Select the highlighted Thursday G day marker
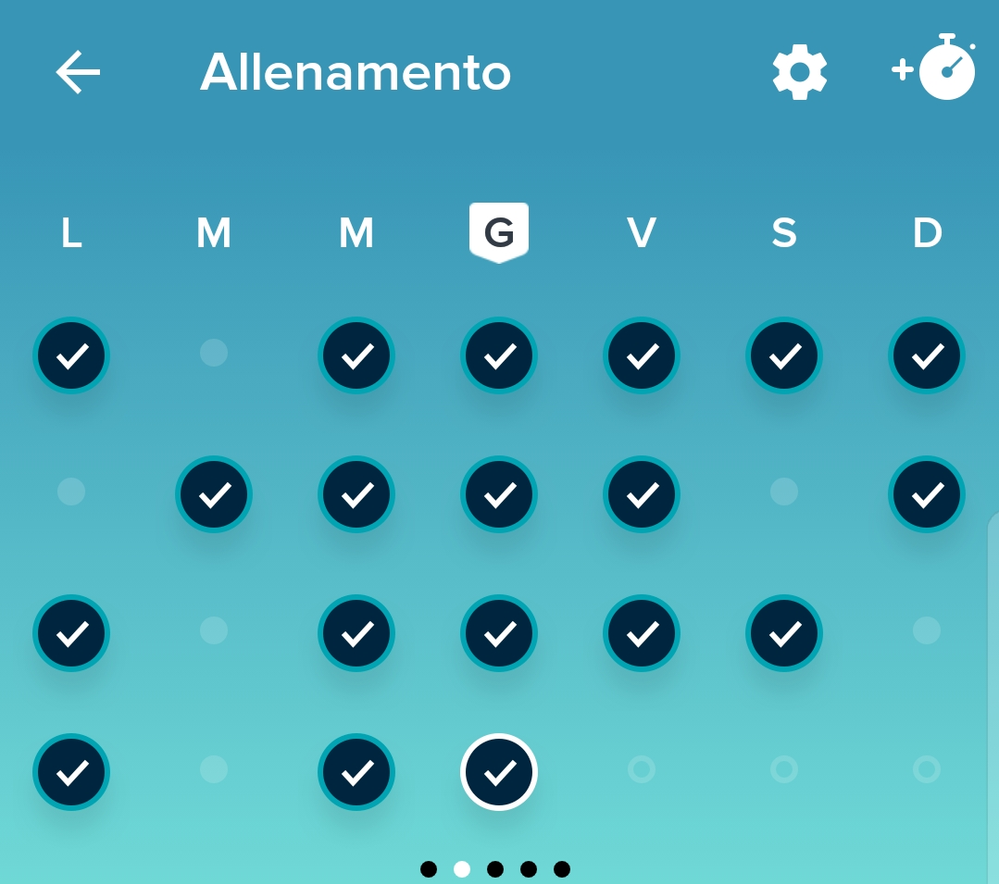The width and height of the screenshot is (999, 884). (499, 233)
